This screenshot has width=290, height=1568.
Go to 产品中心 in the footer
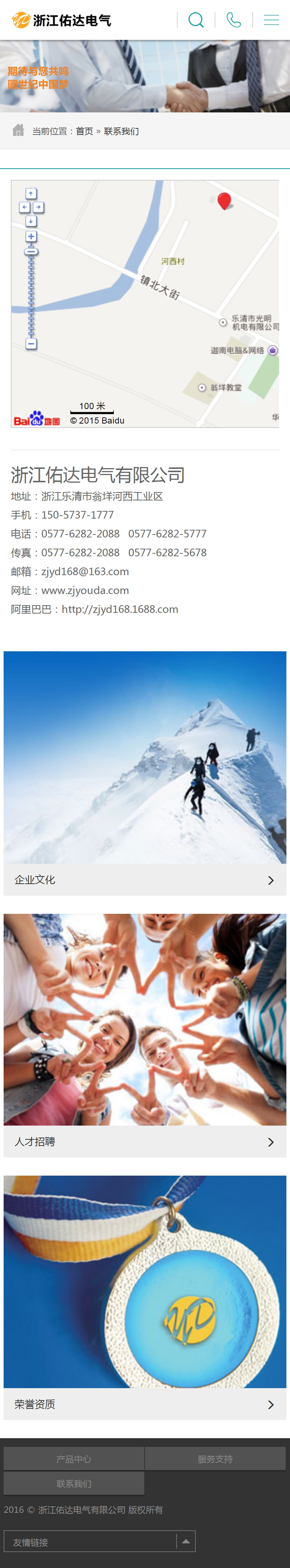73,1459
